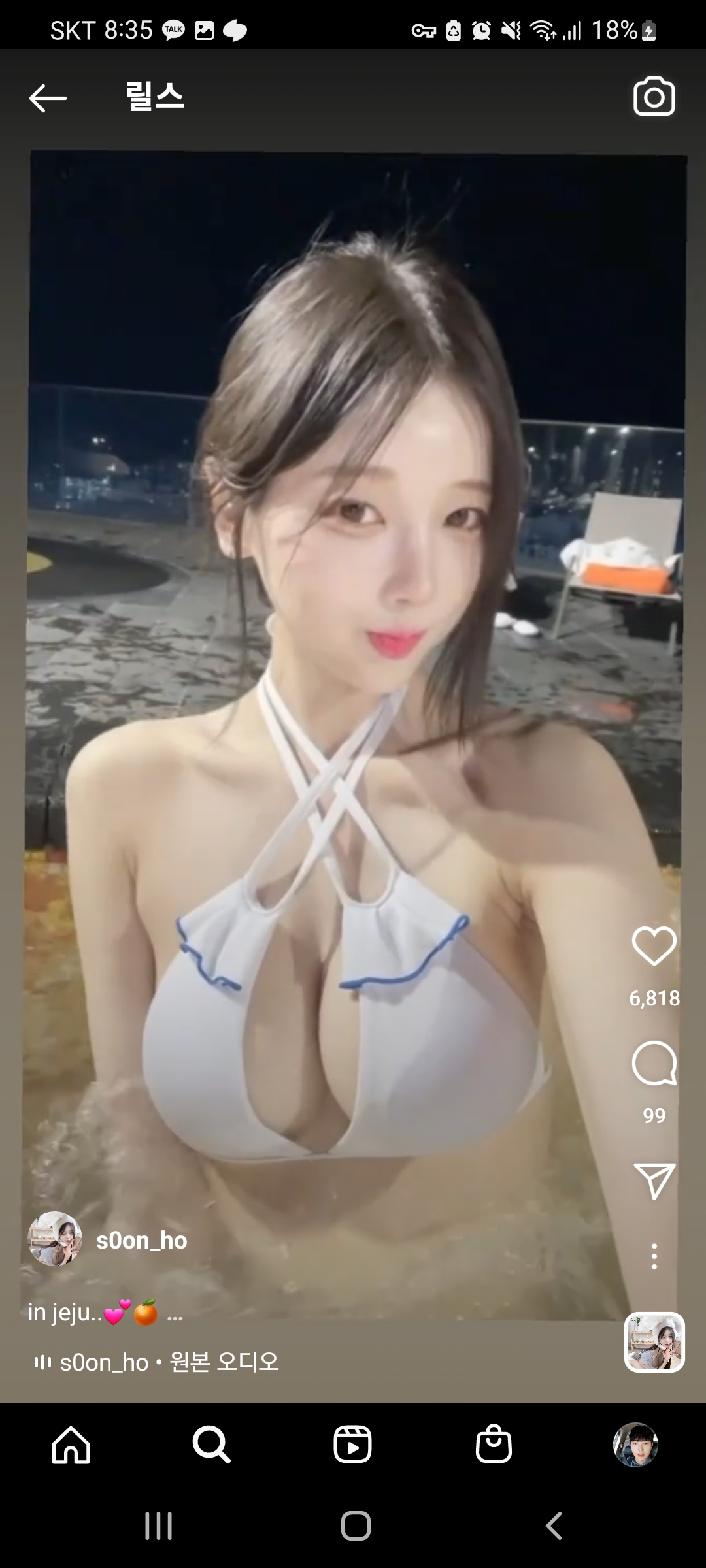This screenshot has width=706, height=1568.
Task: Open recent apps from system navigation bar
Action: pyautogui.click(x=158, y=1527)
